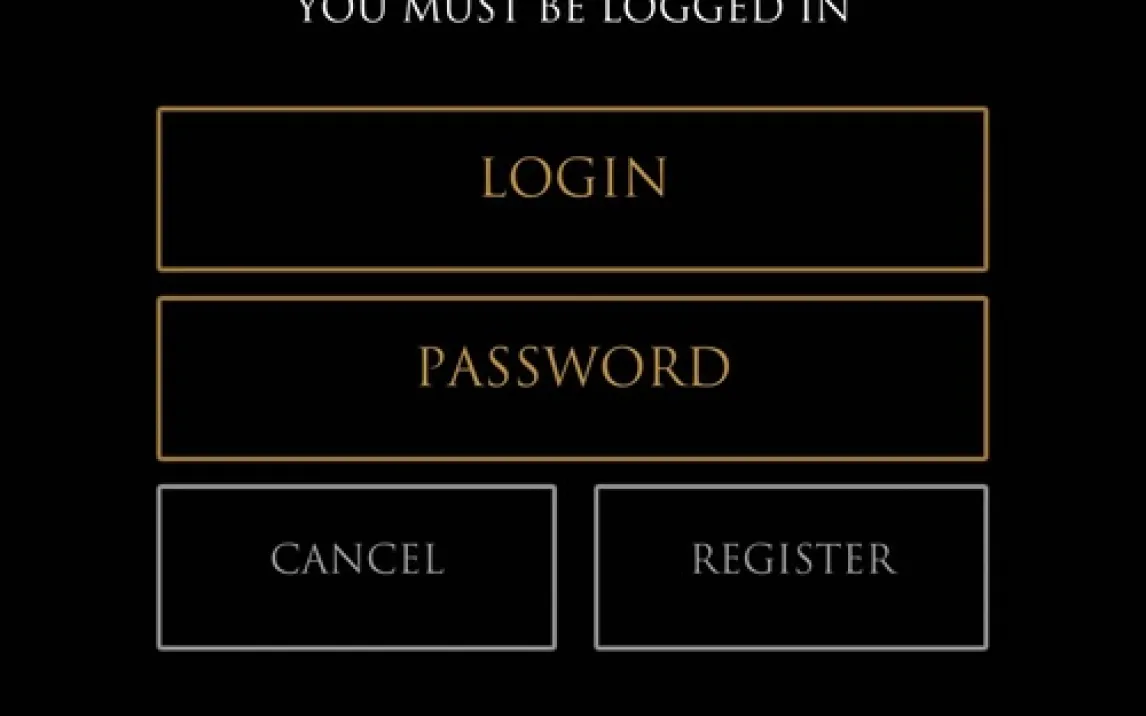Cancel the login dialog
The height and width of the screenshot is (716, 1146).
(356, 567)
